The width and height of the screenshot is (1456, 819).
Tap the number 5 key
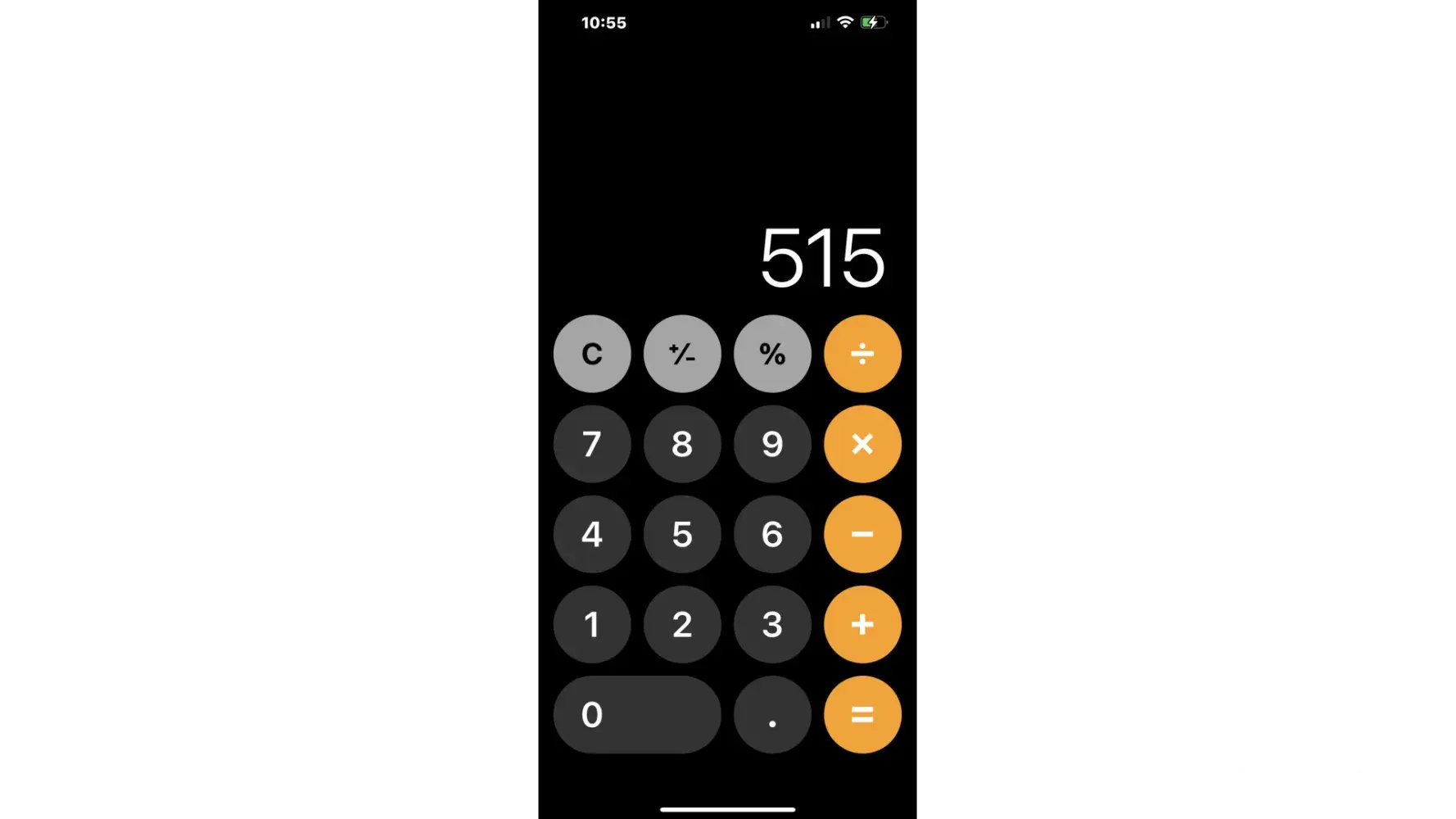[682, 534]
